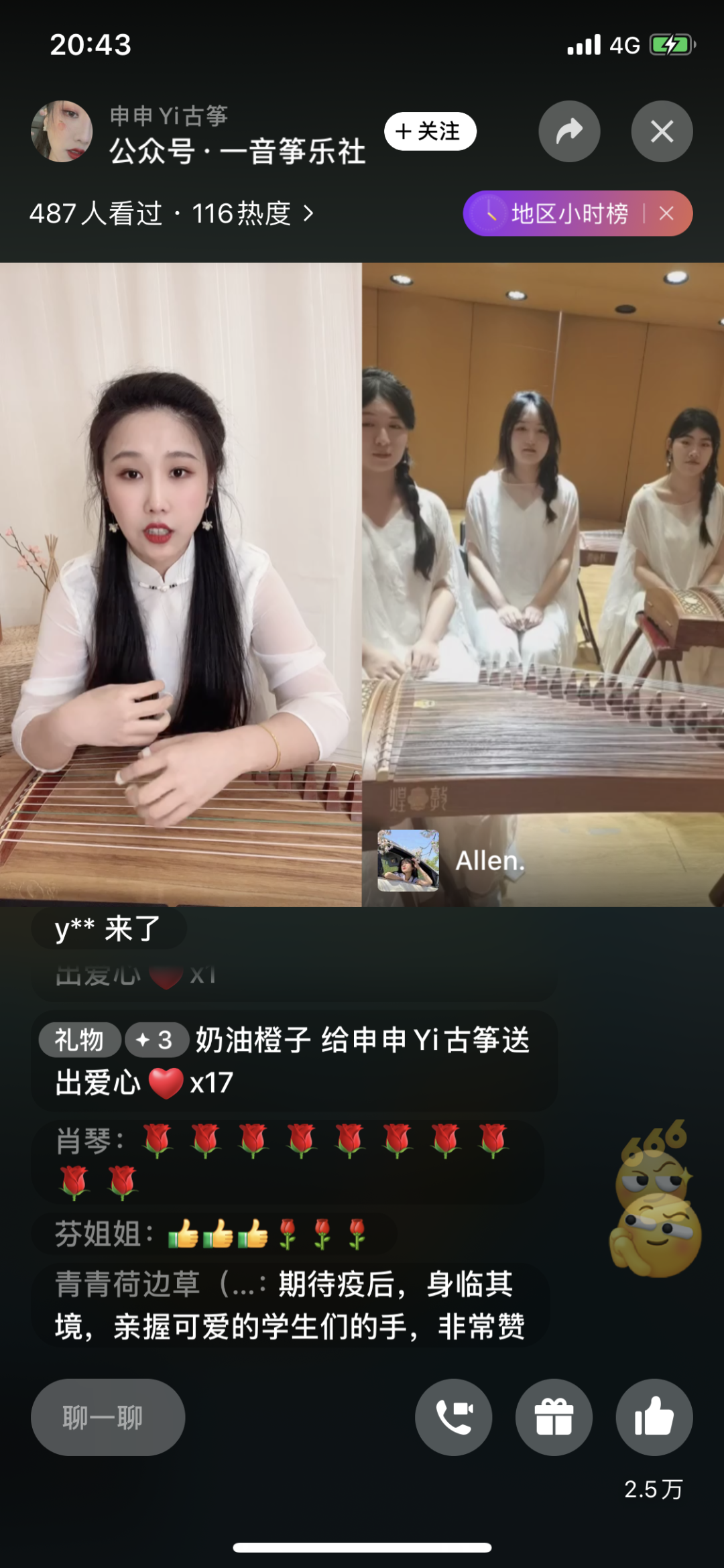Open co-host Allen.'s profile
The width and height of the screenshot is (724, 1568).
pyautogui.click(x=408, y=860)
